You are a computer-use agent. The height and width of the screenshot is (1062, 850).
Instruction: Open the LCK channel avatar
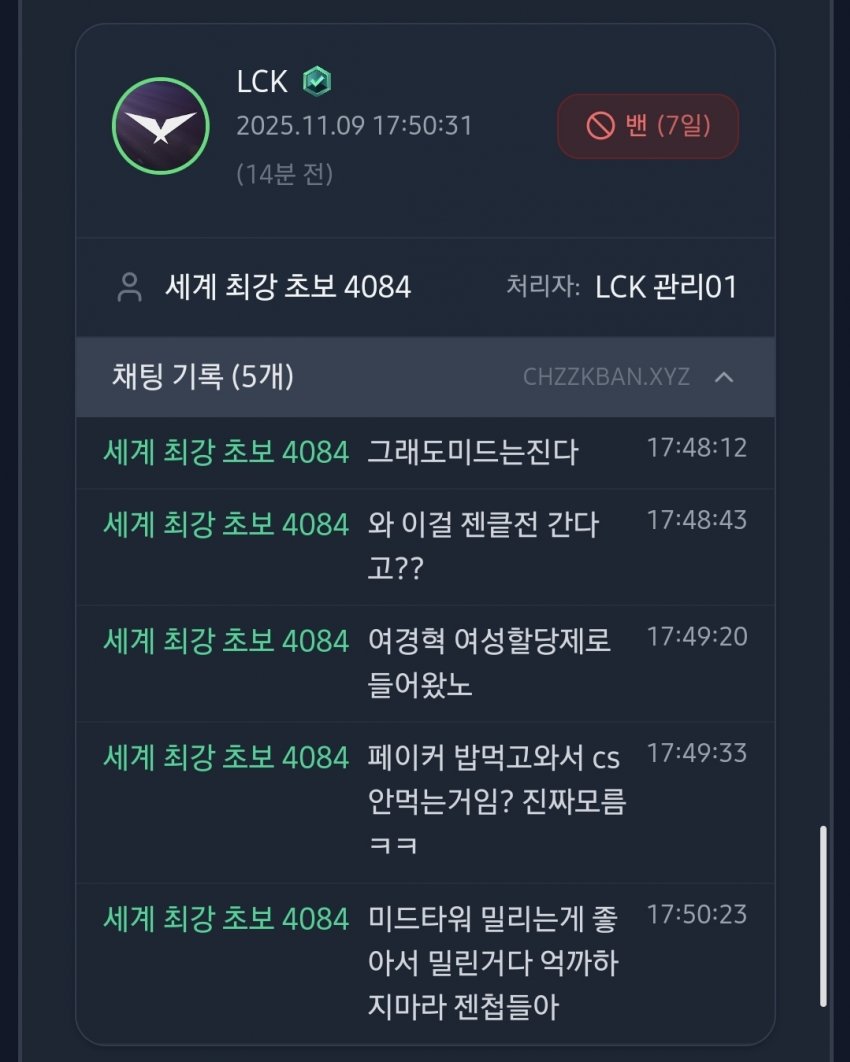coord(160,126)
